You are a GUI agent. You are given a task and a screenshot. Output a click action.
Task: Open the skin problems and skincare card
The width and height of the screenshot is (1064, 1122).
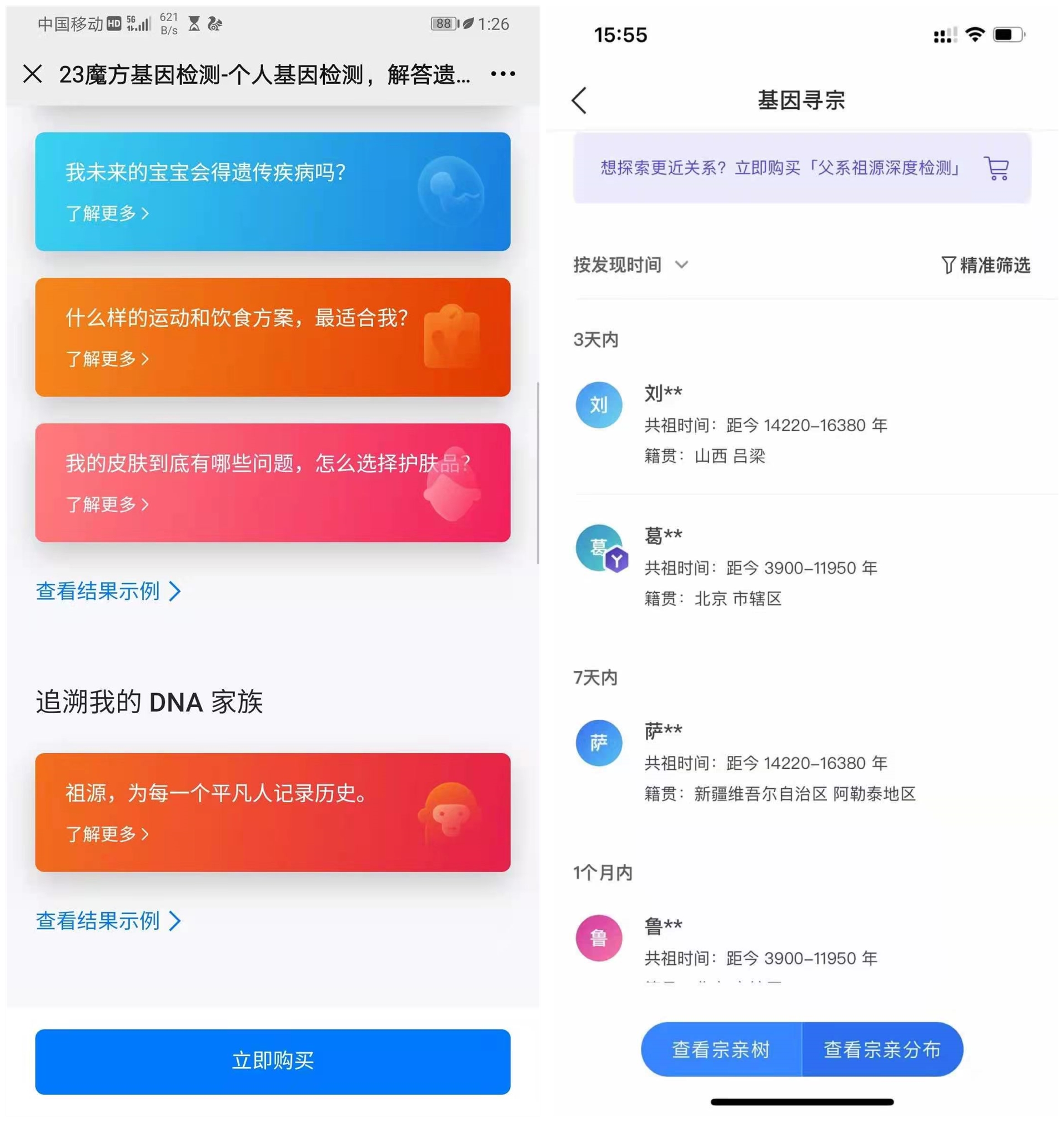click(x=272, y=482)
